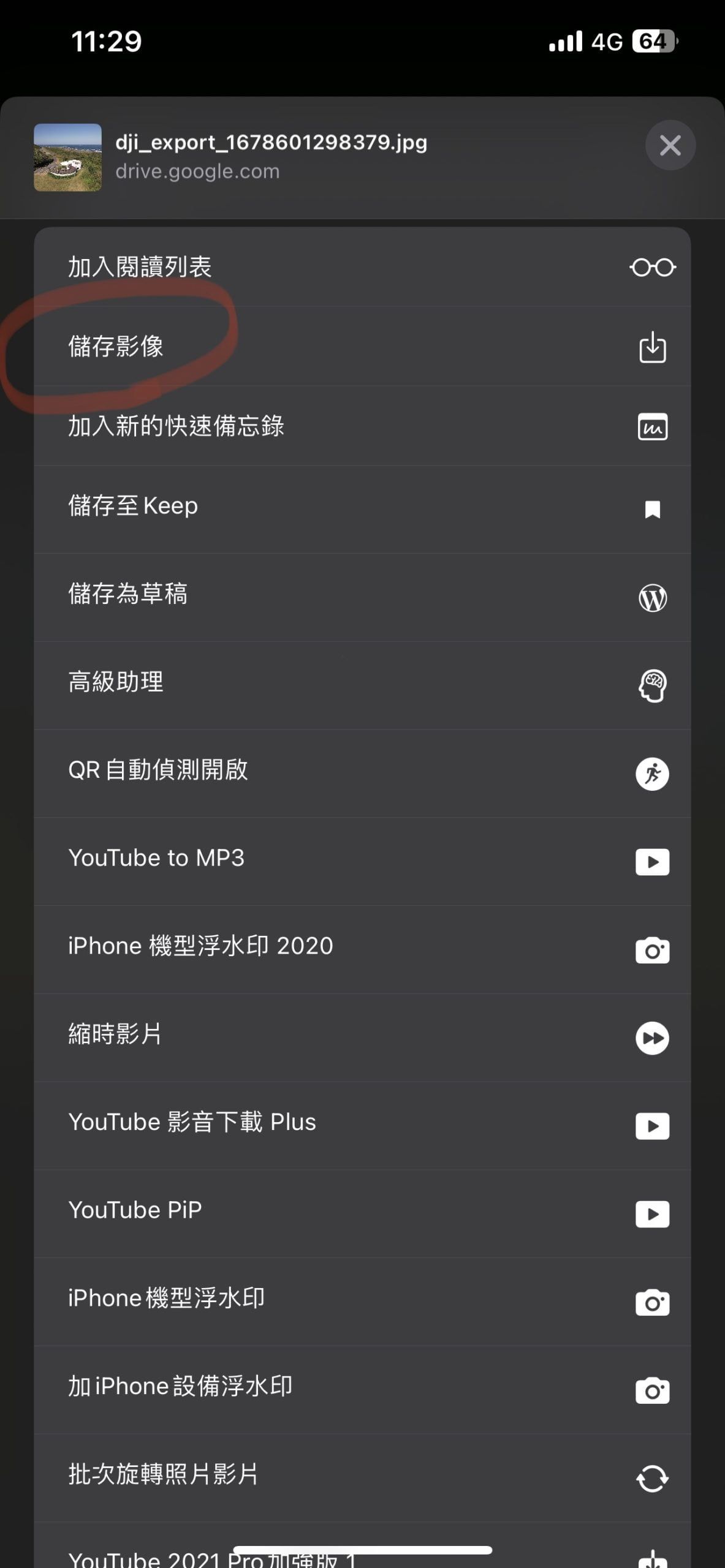Choose 加入新的快速備忘錄
Screen dimensions: 725x1568
point(362,426)
